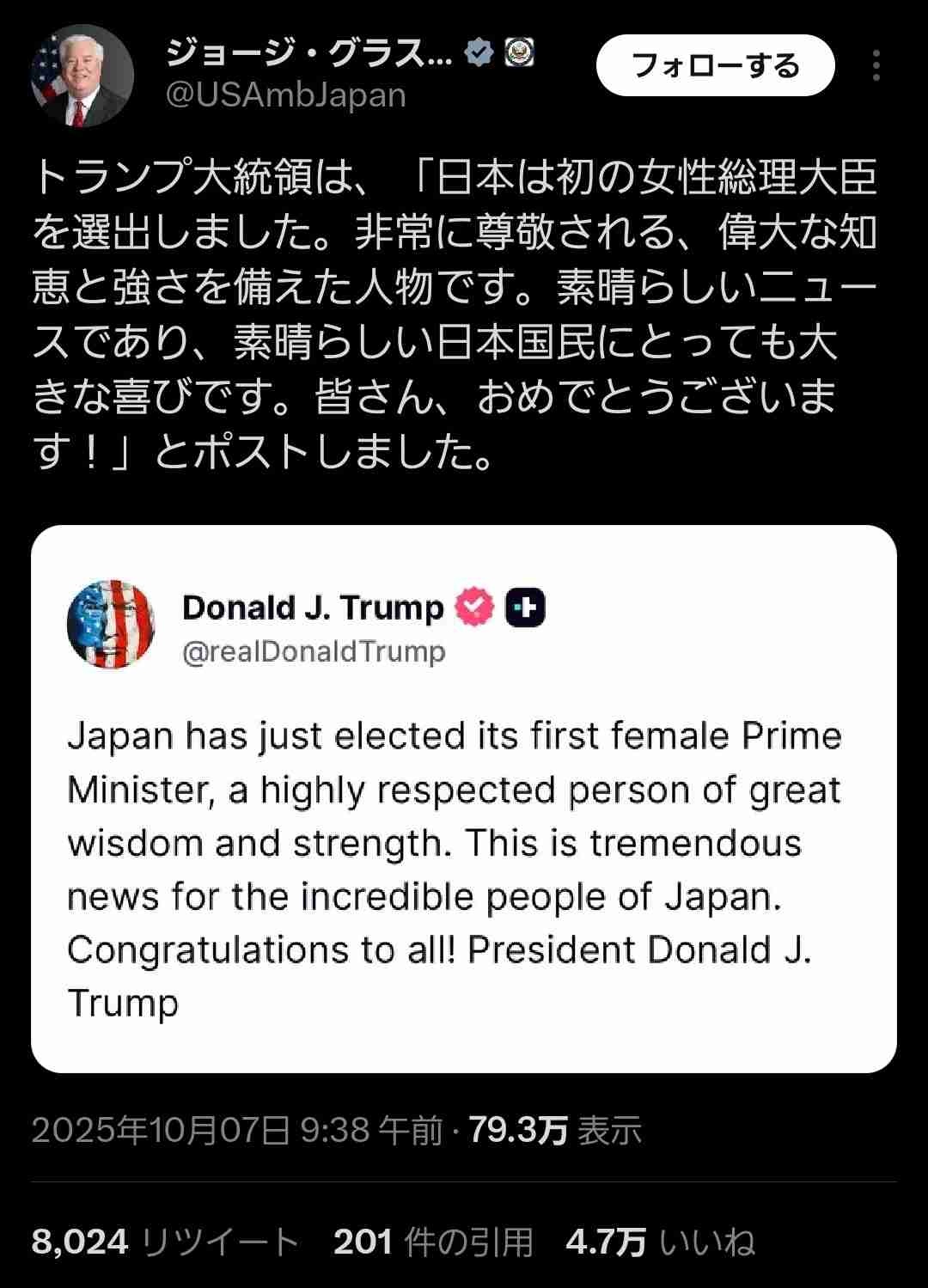Open the @USAmbJapan profile handle
This screenshot has height=1288, width=928.
point(285,95)
